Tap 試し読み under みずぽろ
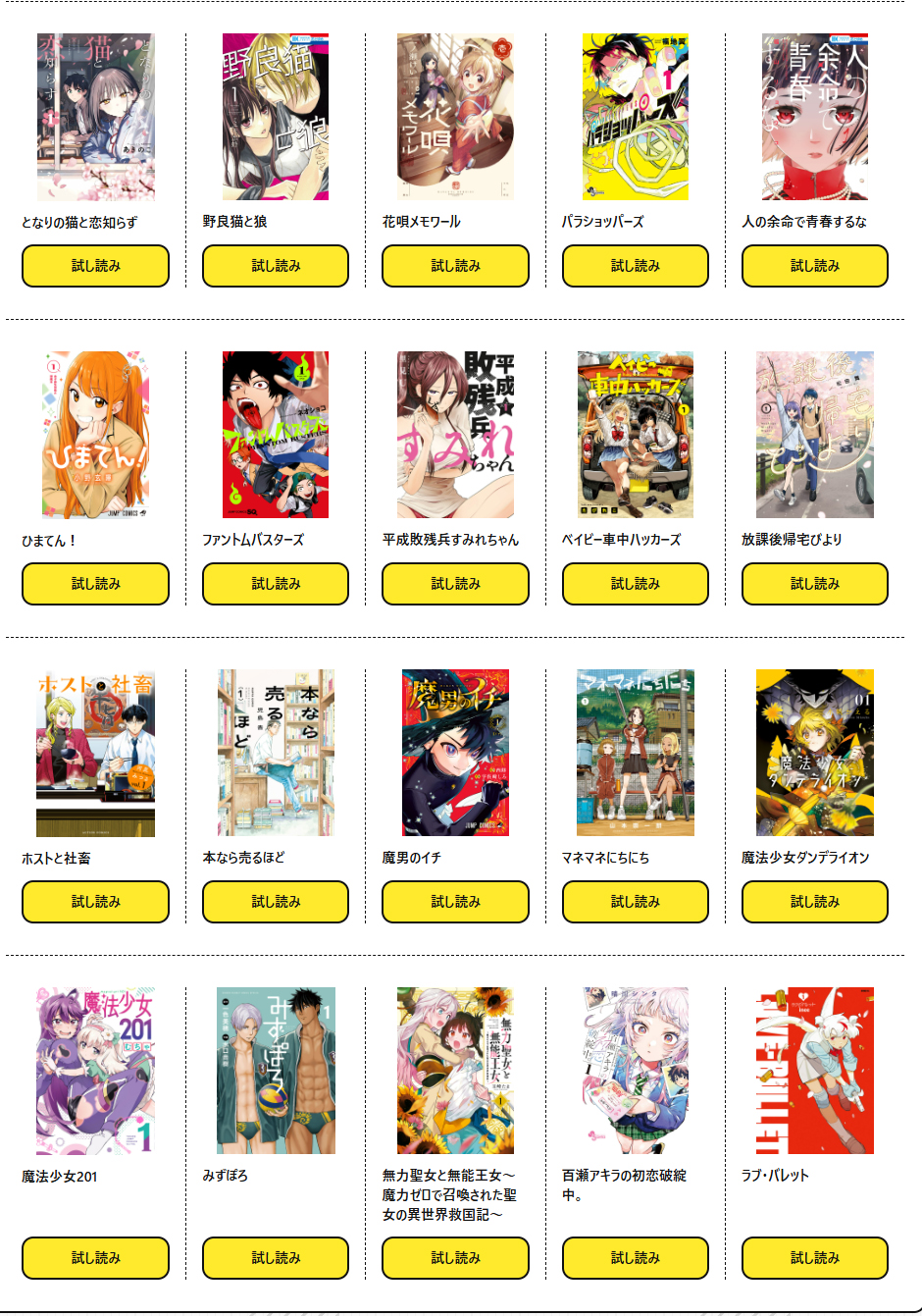Image resolution: width=922 pixels, height=1316 pixels. 276,1258
